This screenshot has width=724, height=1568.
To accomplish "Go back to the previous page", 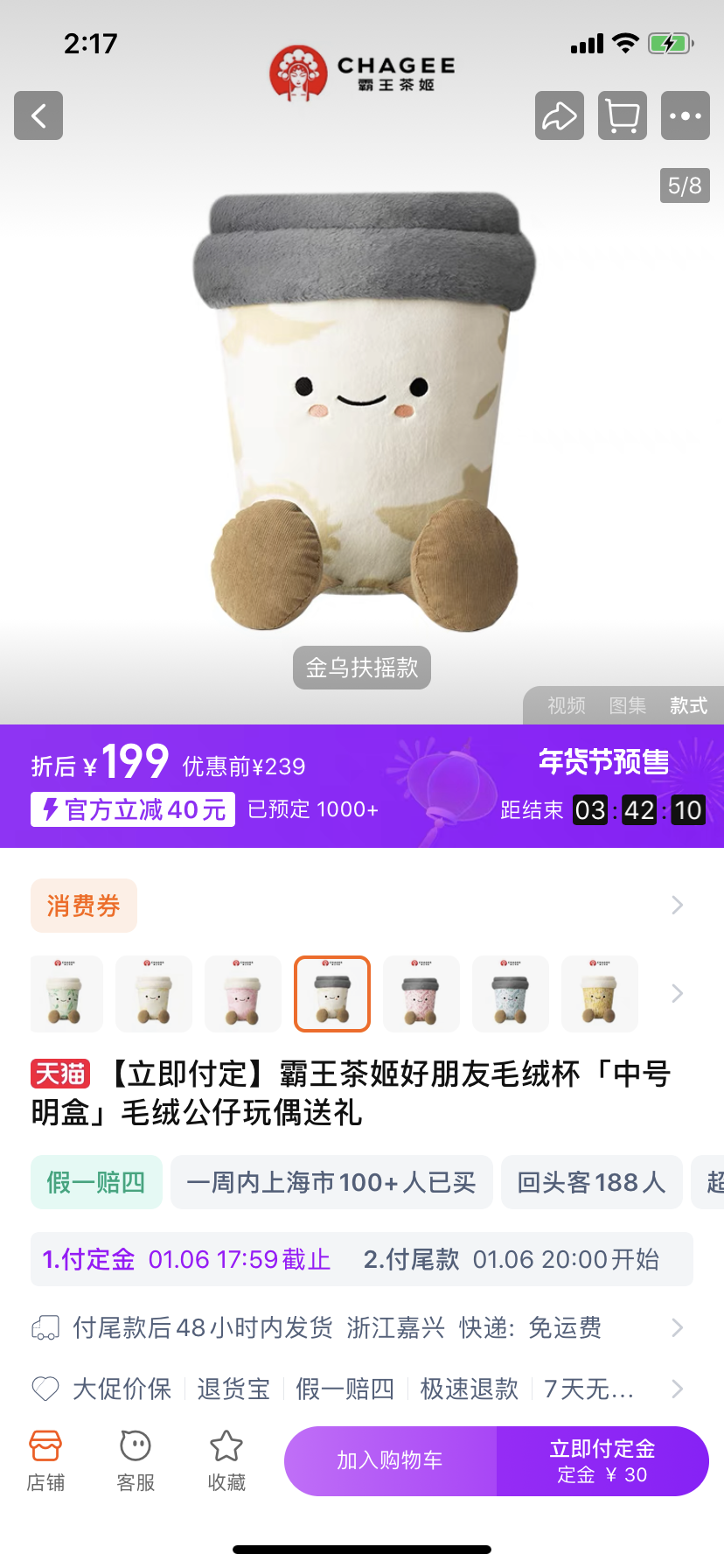I will (38, 115).
